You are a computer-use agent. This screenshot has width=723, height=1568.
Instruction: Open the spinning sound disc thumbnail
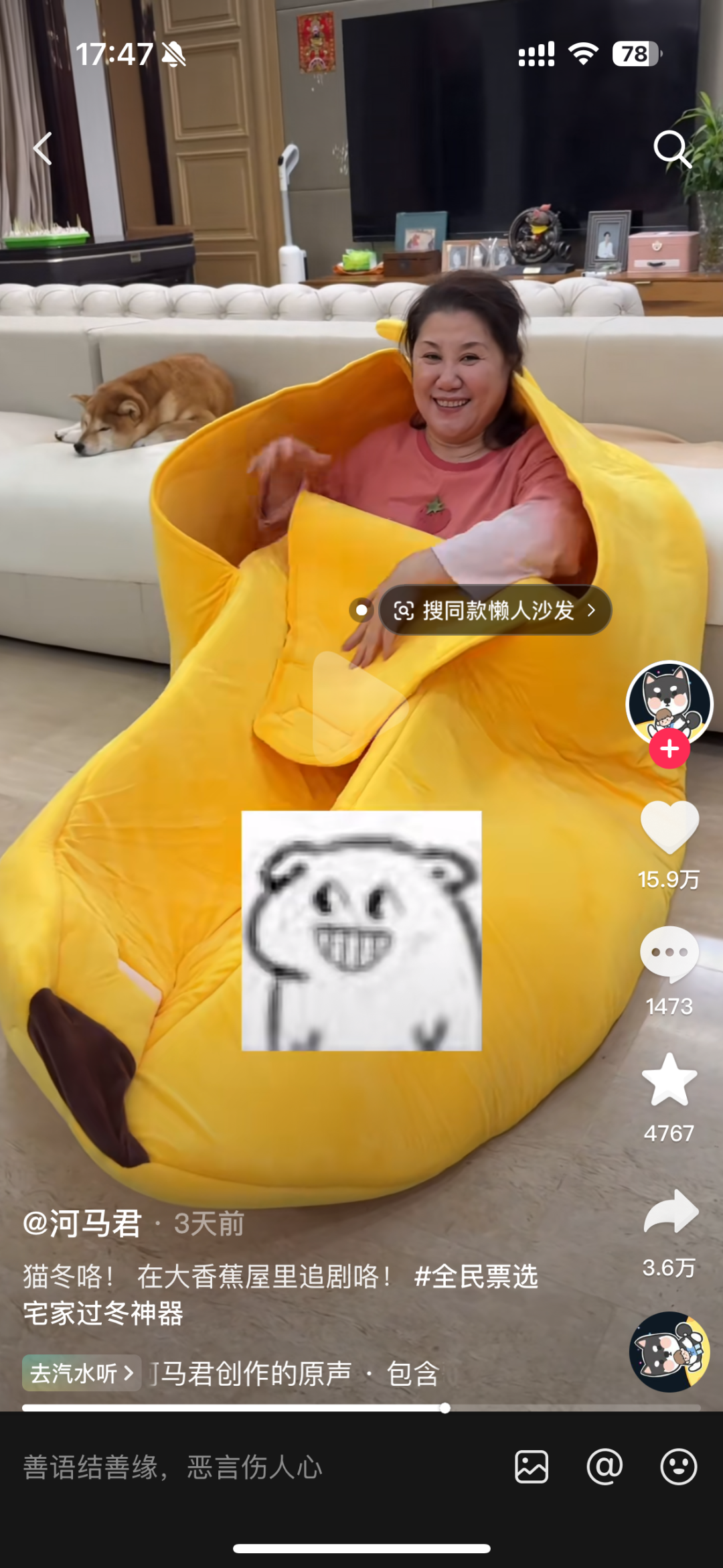(x=669, y=1352)
